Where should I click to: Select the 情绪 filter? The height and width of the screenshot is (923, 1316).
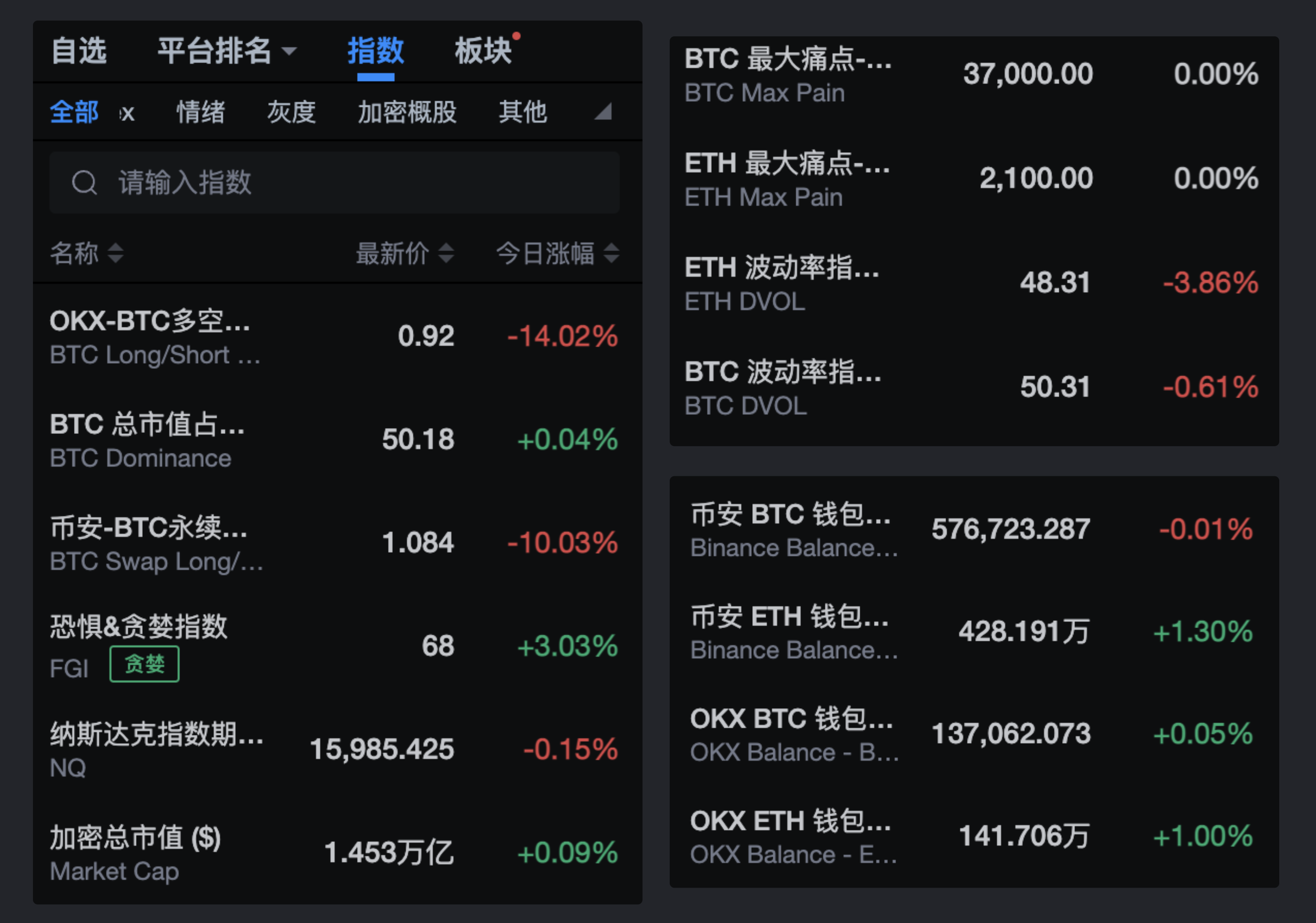click(200, 112)
